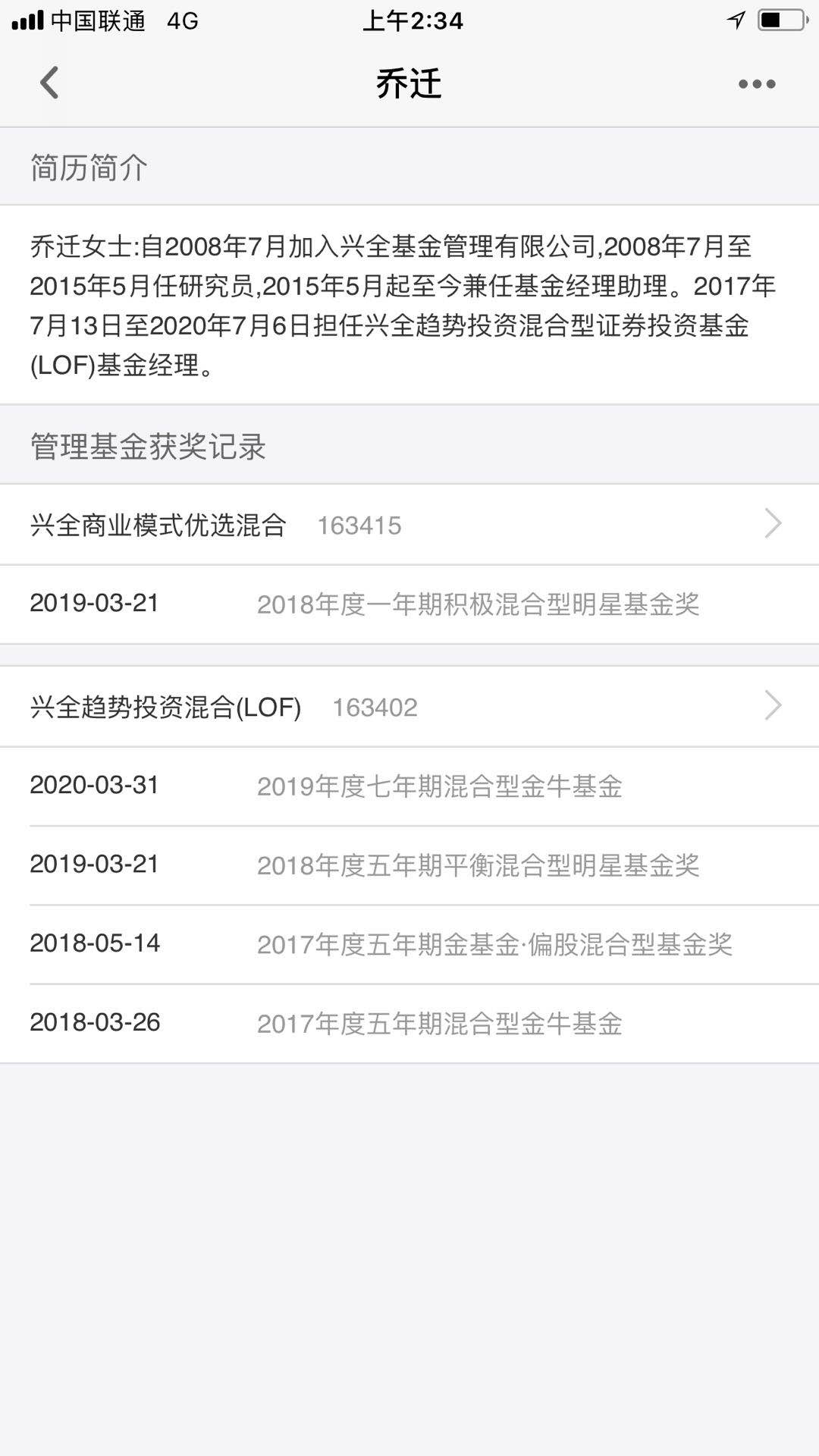Tap the 4G network indicator

click(180, 20)
